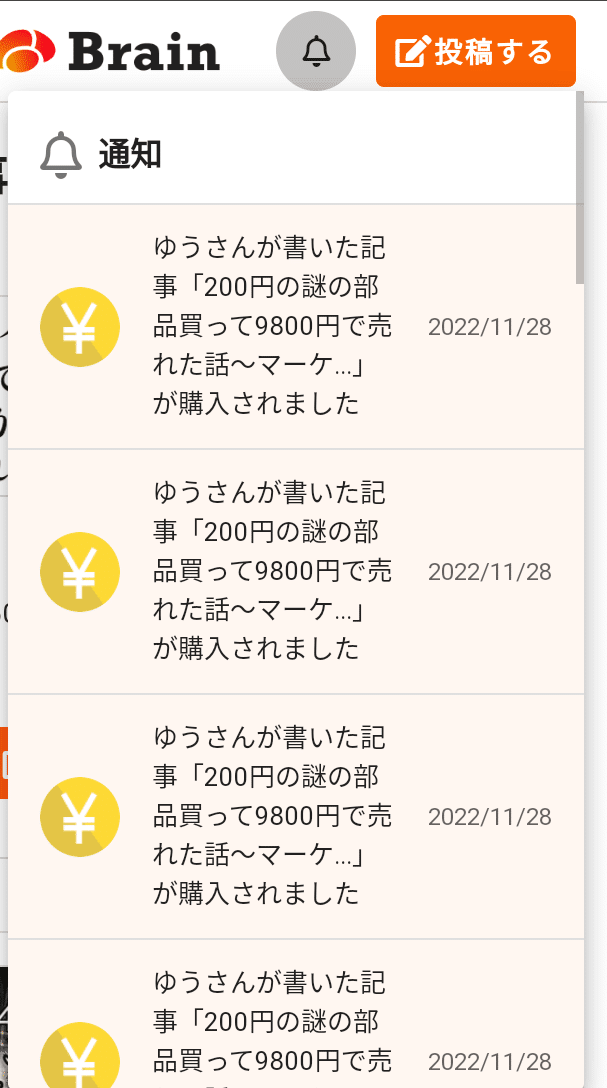Tap the 投稿する post button
607x1088 pixels.
tap(476, 51)
